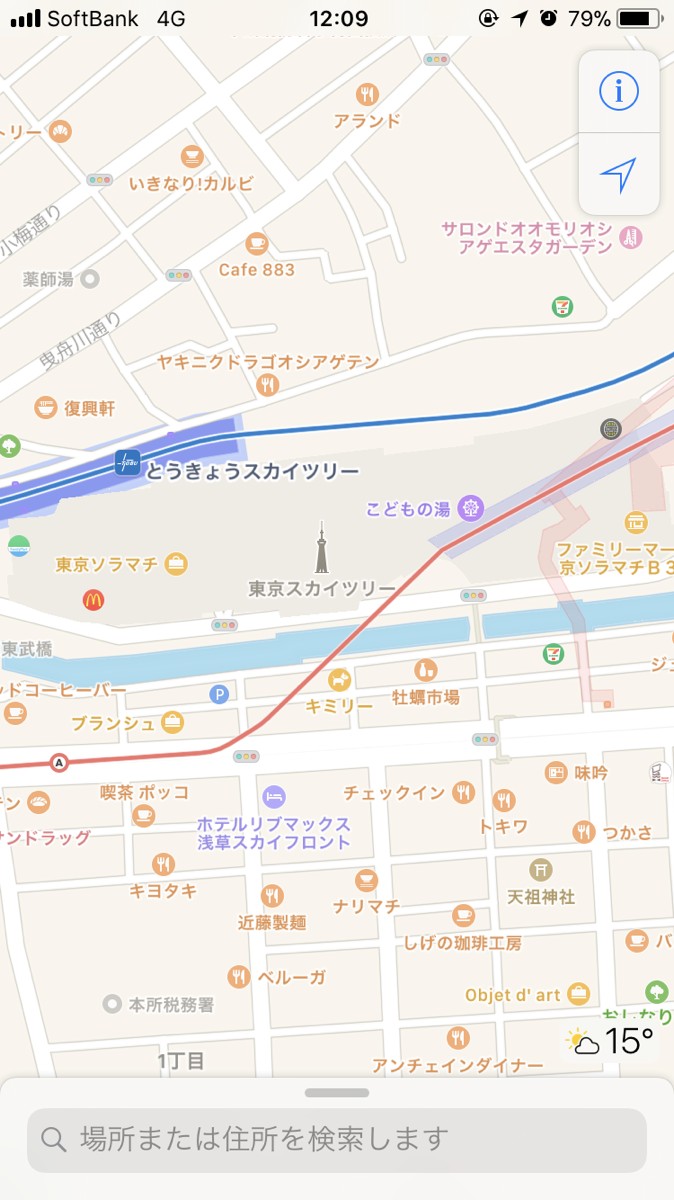Viewport: 674px width, 1200px height.
Task: Open the Objet d' art shop marker
Action: (x=578, y=994)
